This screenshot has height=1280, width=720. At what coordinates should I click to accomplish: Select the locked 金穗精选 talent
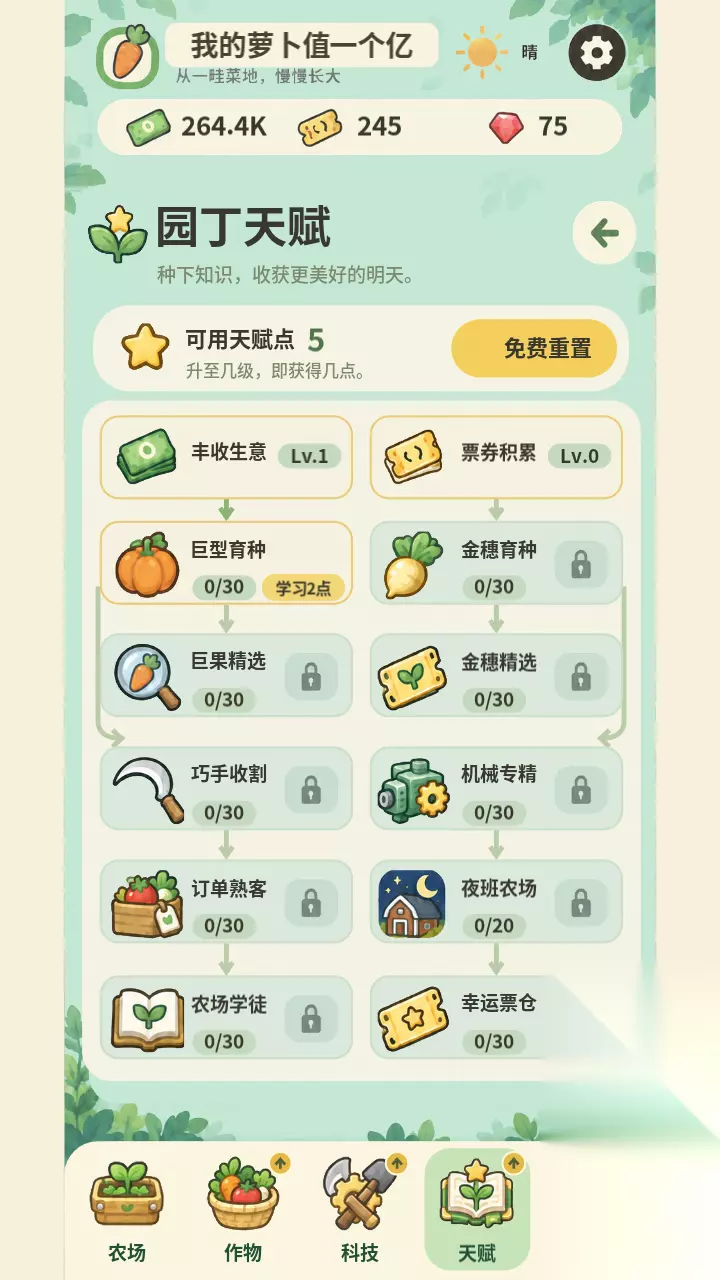point(496,675)
